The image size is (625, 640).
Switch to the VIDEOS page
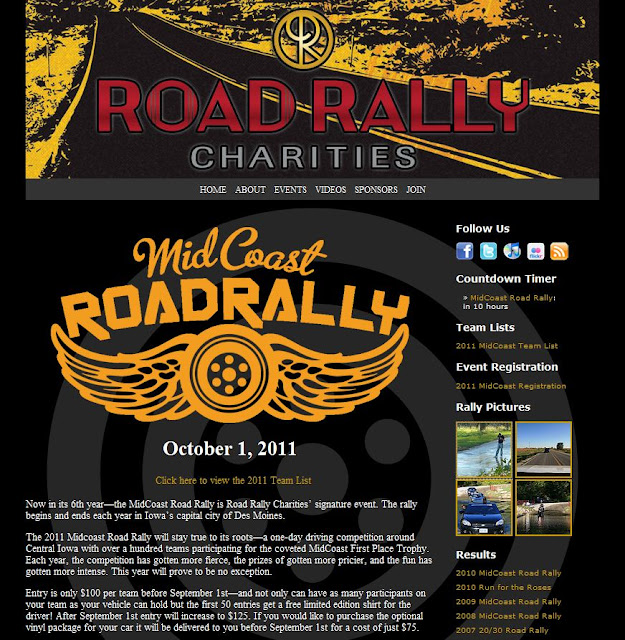coord(330,190)
